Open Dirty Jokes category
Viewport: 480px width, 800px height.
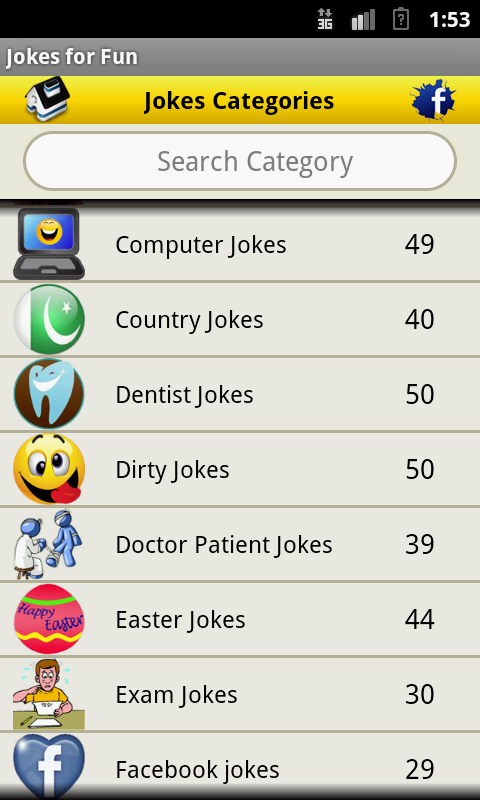pos(240,469)
